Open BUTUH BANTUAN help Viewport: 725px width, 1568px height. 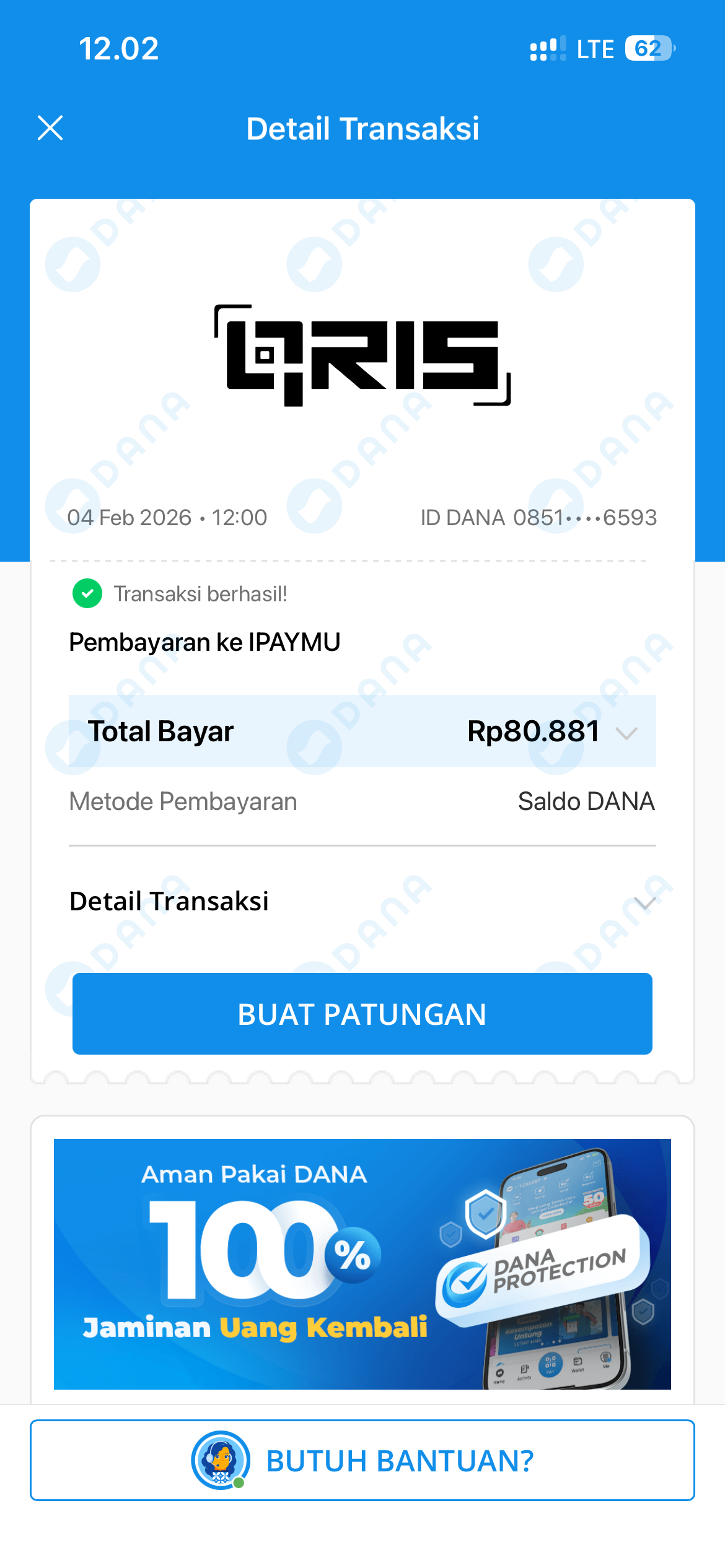tap(362, 1460)
